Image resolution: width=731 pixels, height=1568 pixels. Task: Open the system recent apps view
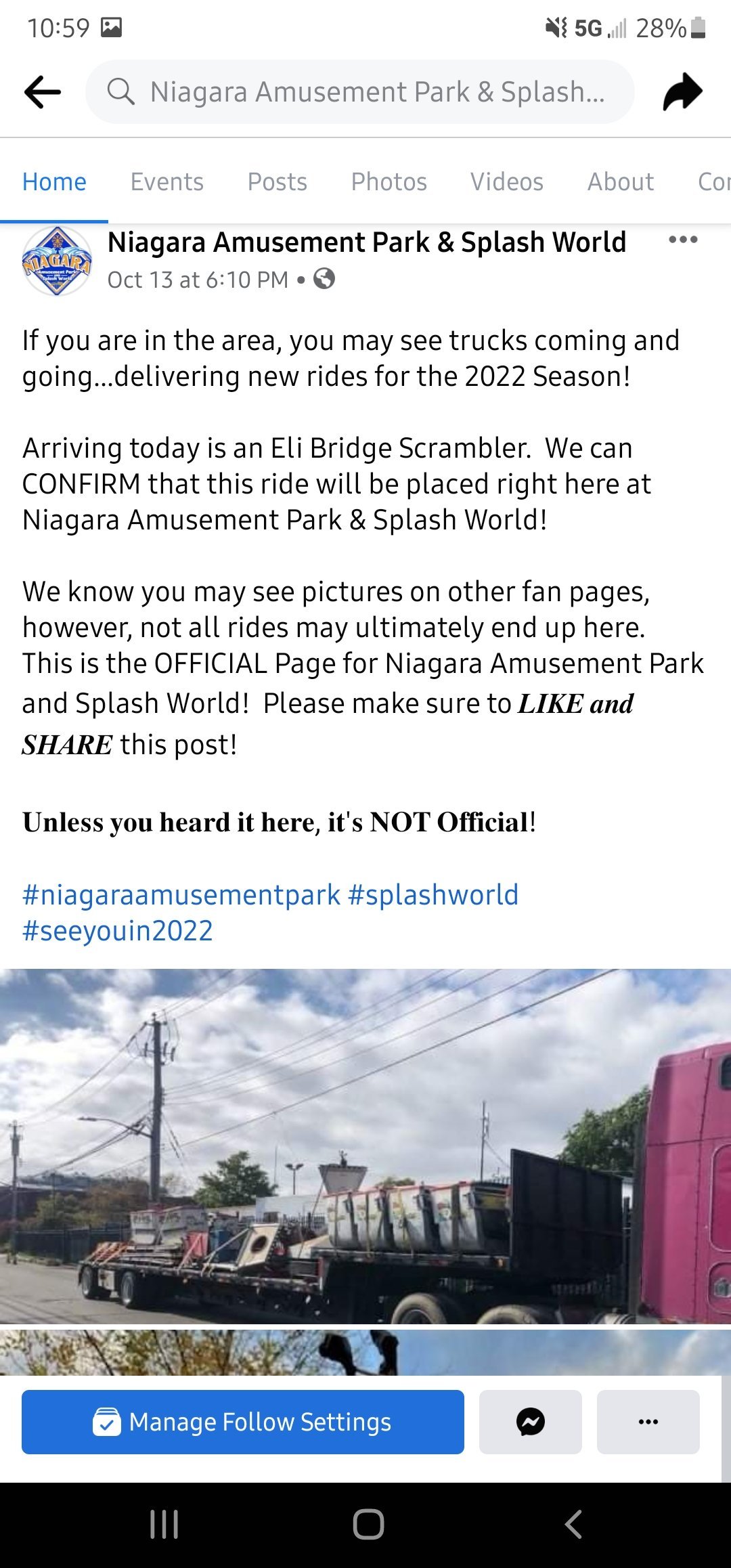(164, 1525)
